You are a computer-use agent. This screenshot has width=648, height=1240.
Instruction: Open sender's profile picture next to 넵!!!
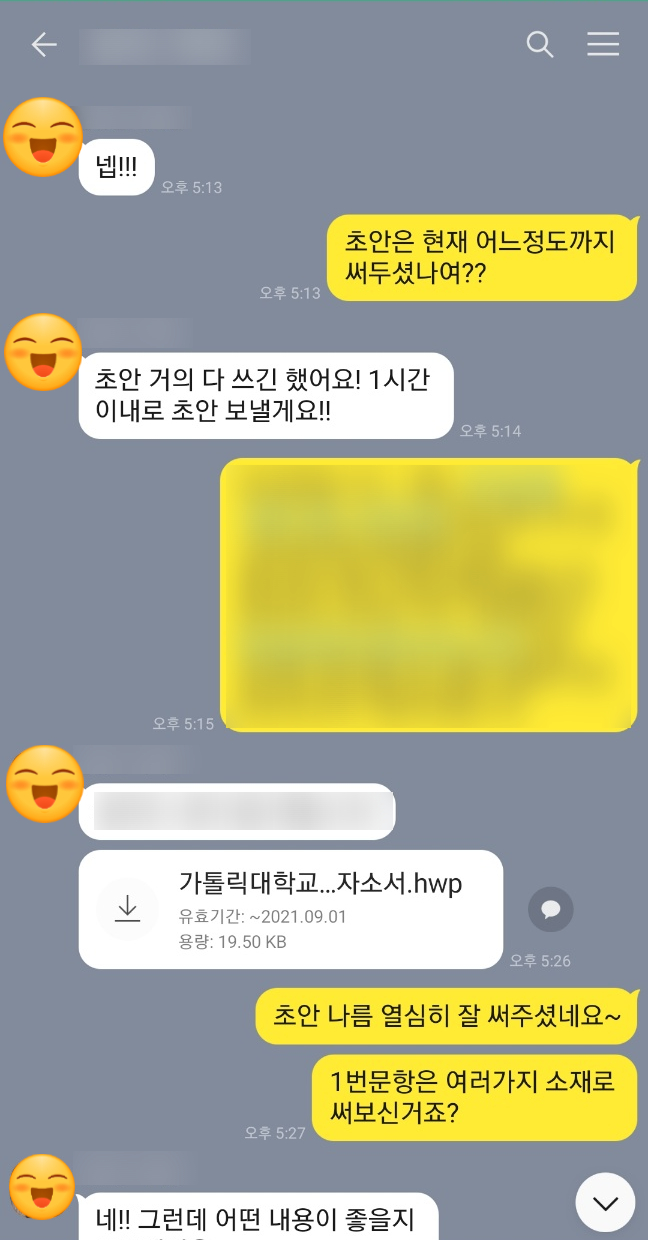42,139
